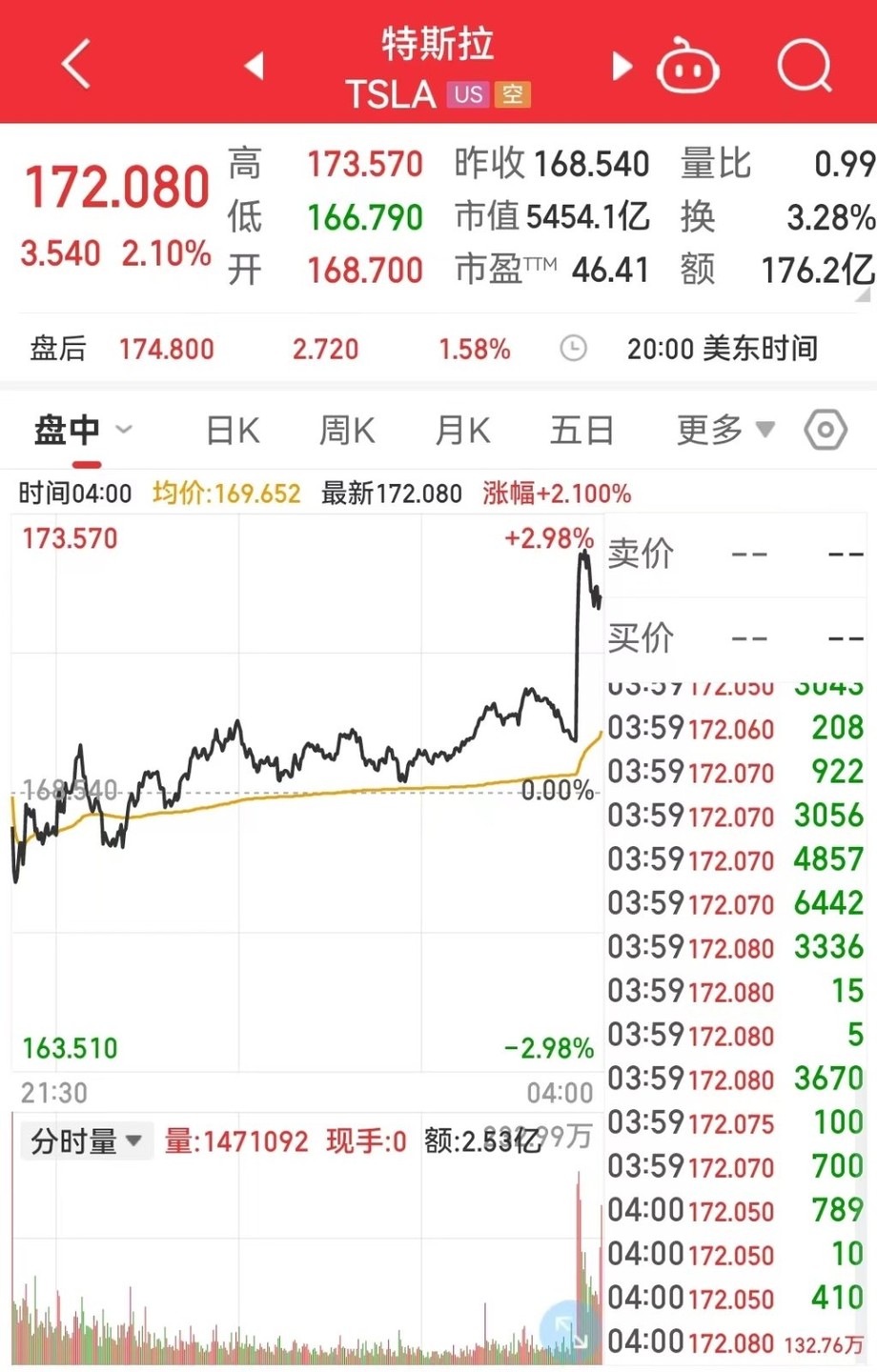Switch to the next stock
The image size is (877, 1372).
[x=622, y=66]
